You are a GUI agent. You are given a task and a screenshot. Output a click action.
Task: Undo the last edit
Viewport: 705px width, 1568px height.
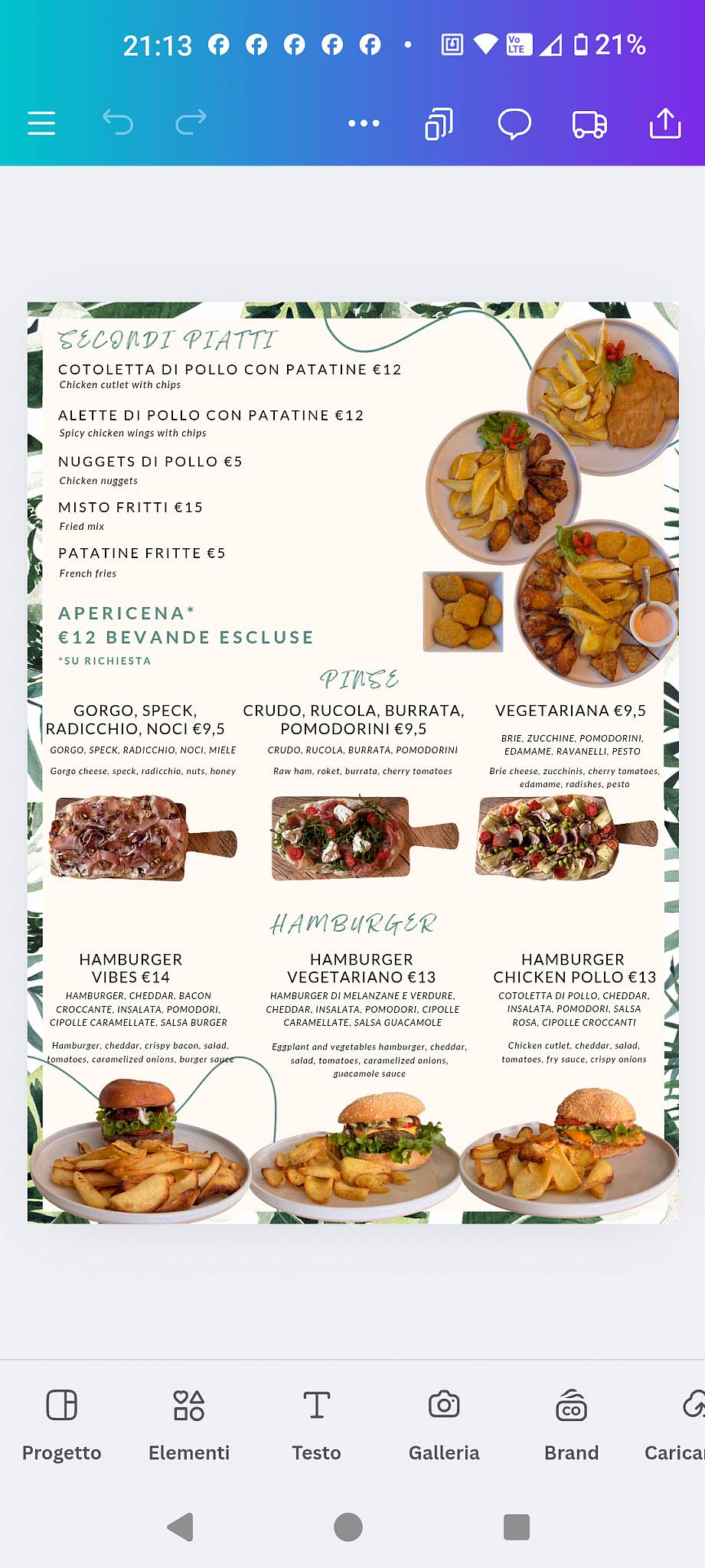tap(118, 122)
